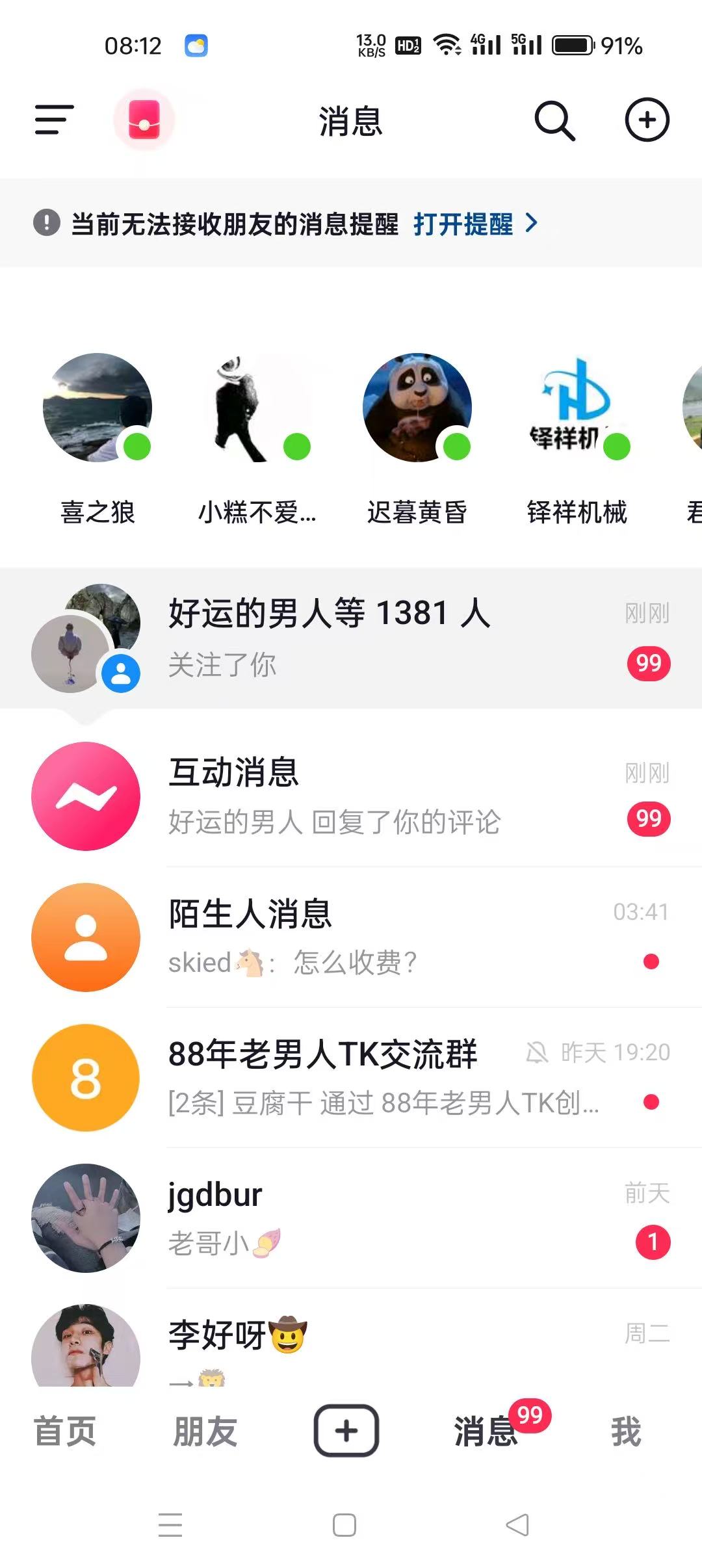Open the chat with jgdbur

[x=325, y=1218]
